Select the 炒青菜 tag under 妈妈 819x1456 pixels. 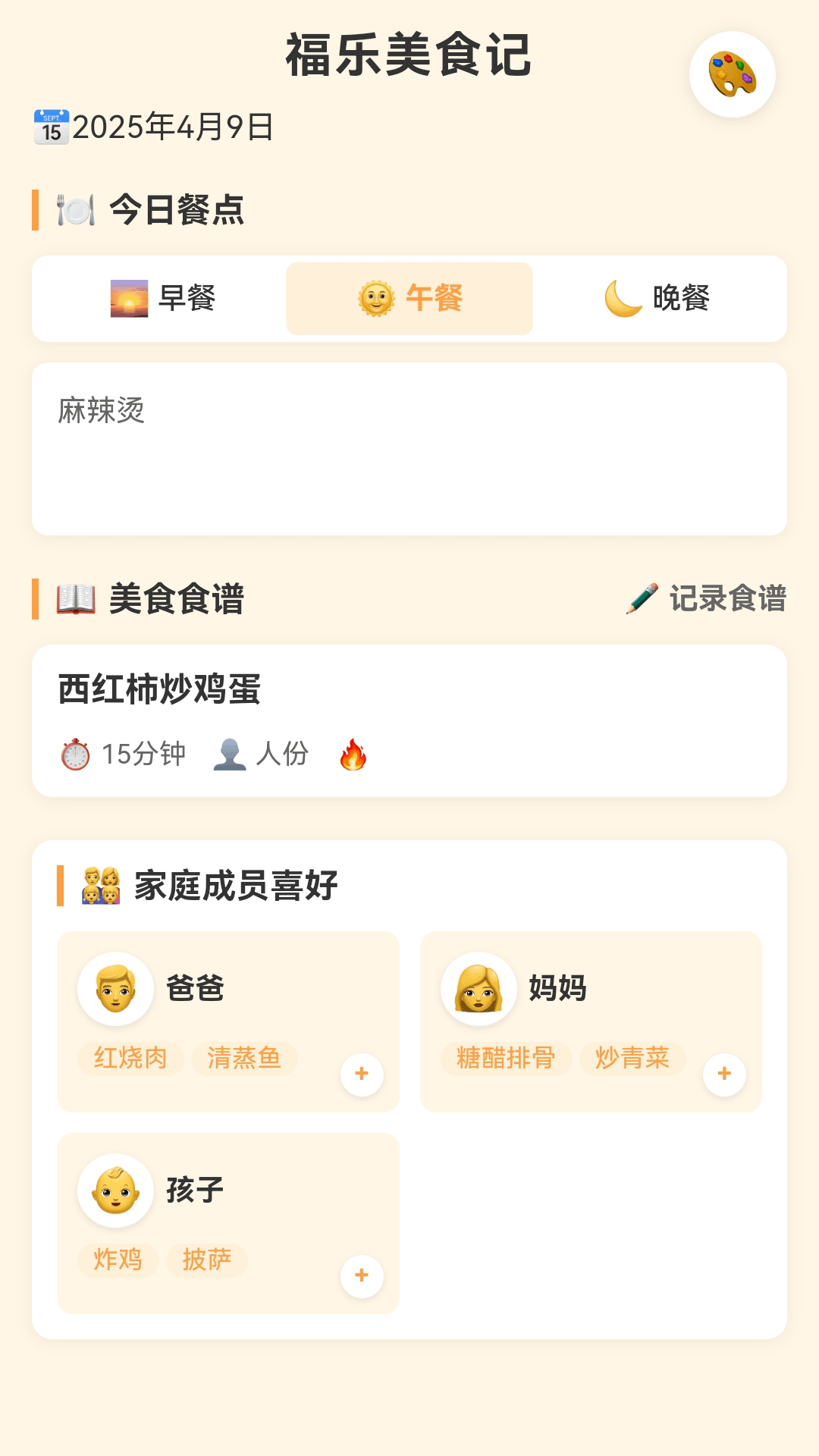click(x=632, y=1059)
